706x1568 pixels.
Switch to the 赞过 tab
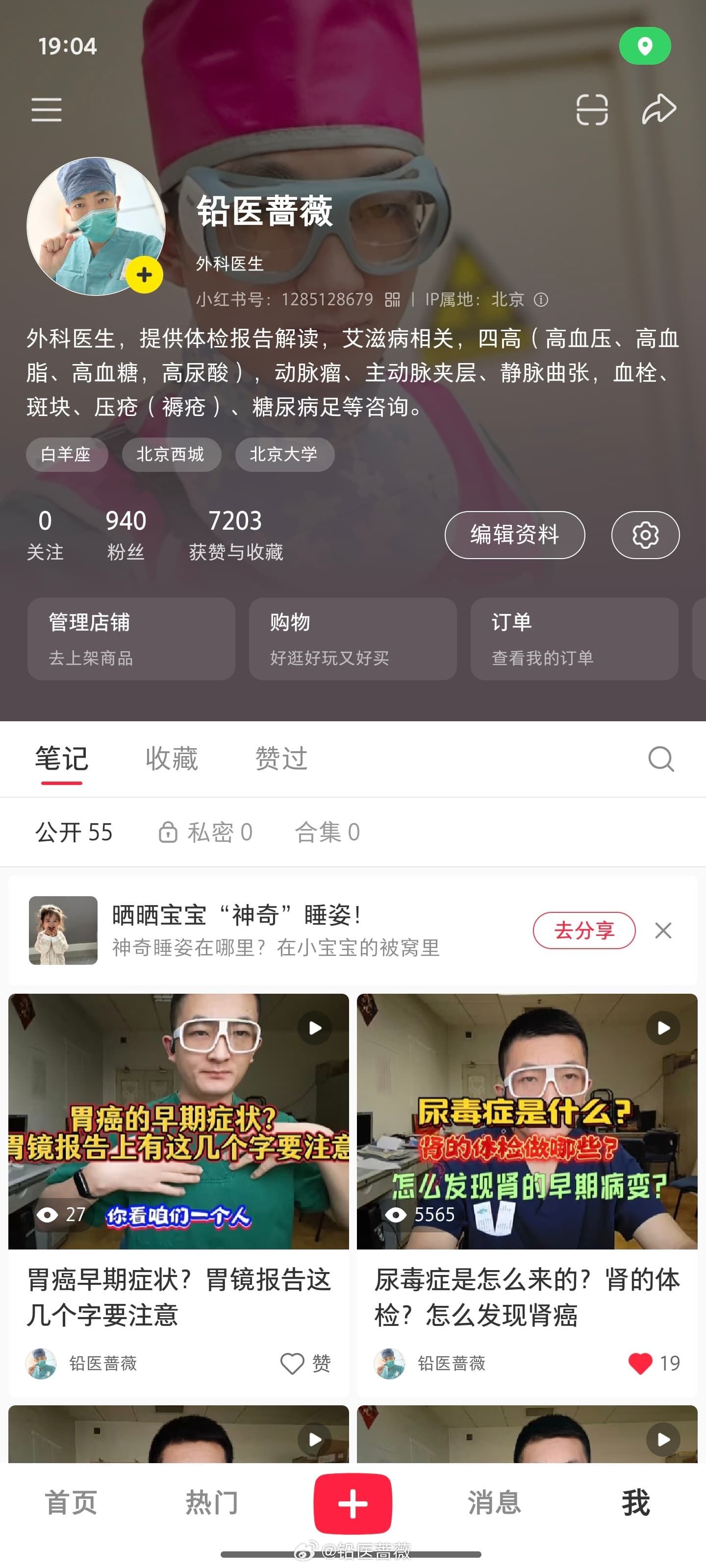tap(281, 759)
